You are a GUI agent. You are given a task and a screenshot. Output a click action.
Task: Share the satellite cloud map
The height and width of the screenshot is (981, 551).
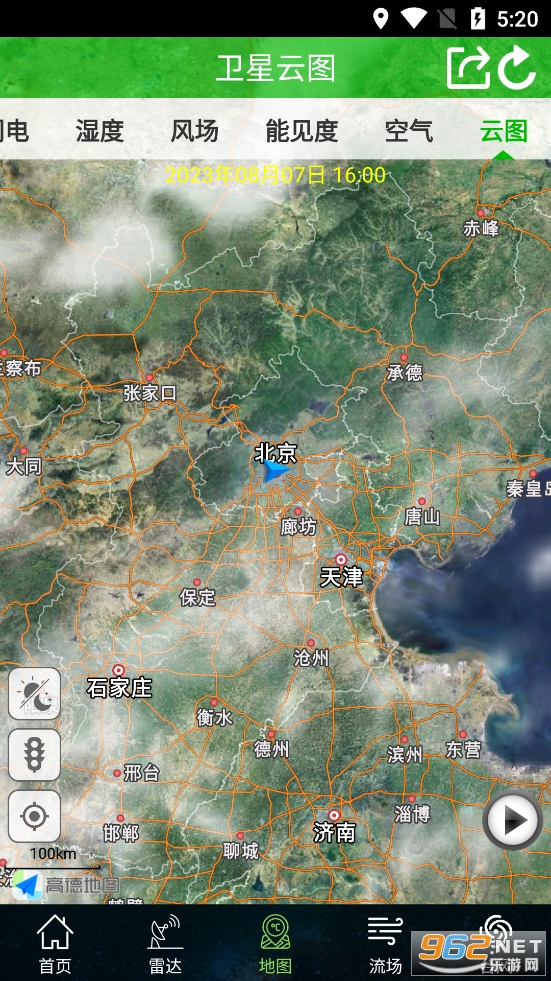[468, 68]
